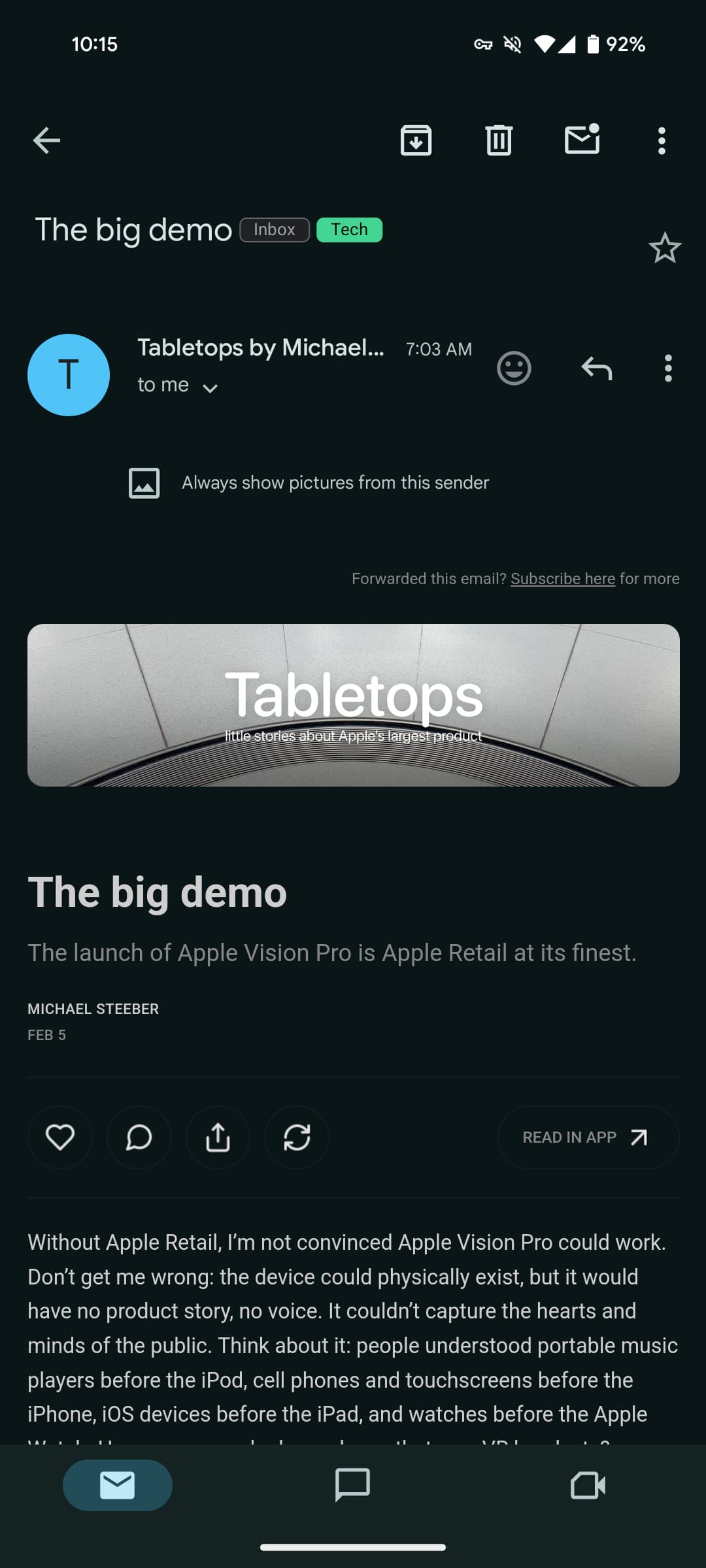Restack this post
Image resolution: width=706 pixels, height=1568 pixels.
[x=297, y=1137]
